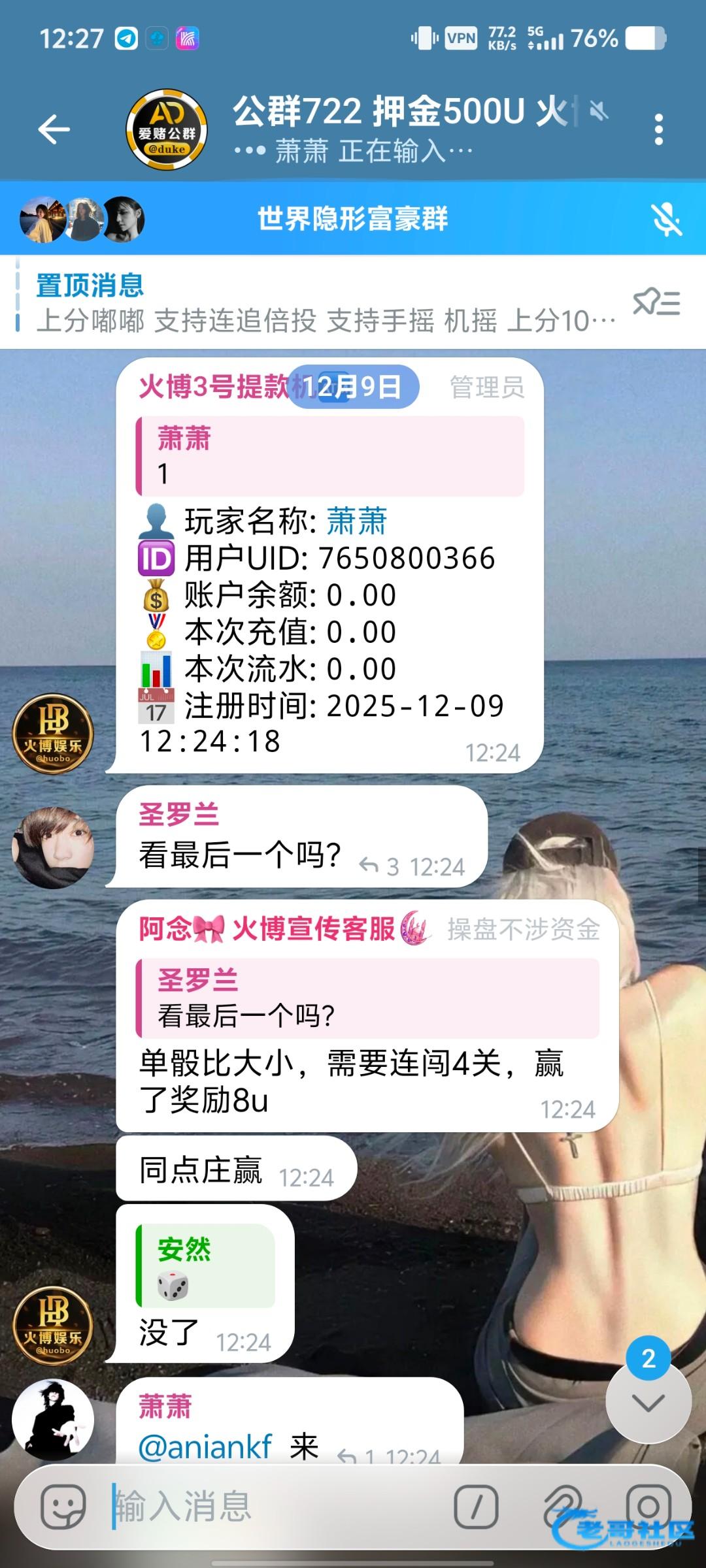This screenshot has width=706, height=1568.
Task: Open the group chat overflow menu
Action: (x=658, y=129)
